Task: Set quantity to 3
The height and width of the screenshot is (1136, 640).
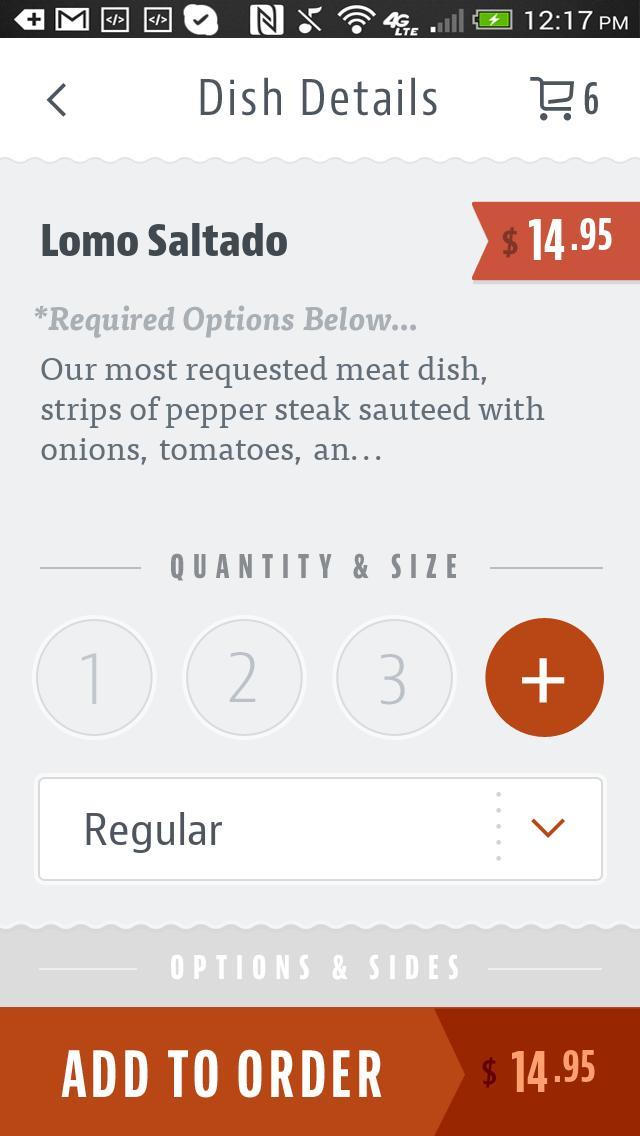Action: 393,678
